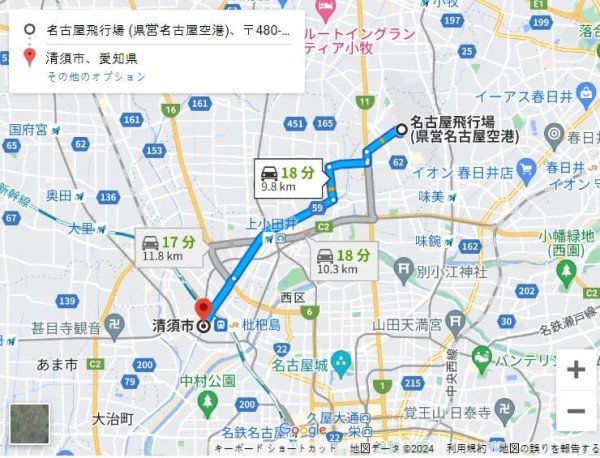The width and height of the screenshot is (600, 458).
Task: Zoom in on the map
Action: click(575, 370)
